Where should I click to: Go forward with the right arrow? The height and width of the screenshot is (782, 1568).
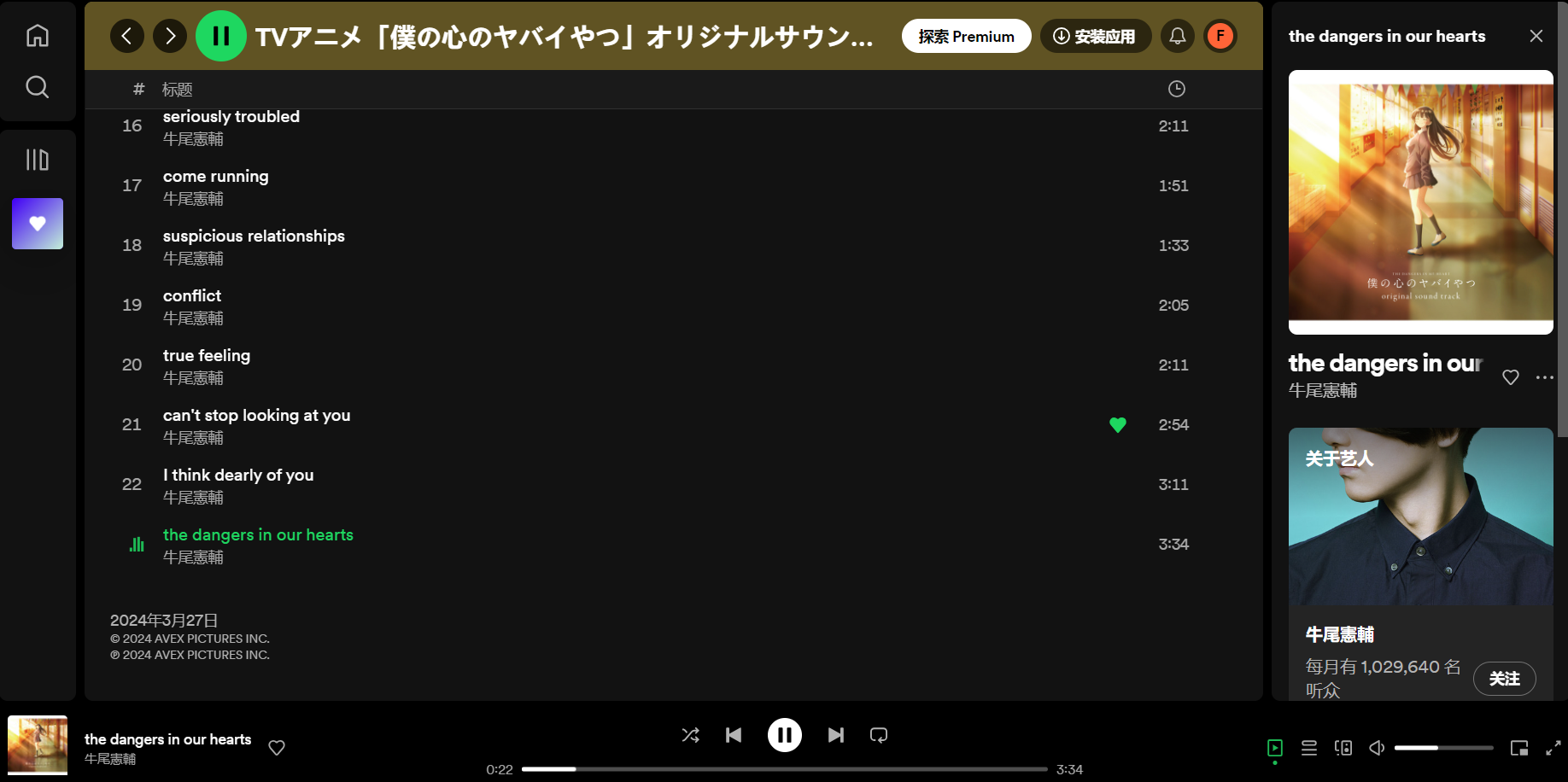coord(170,36)
